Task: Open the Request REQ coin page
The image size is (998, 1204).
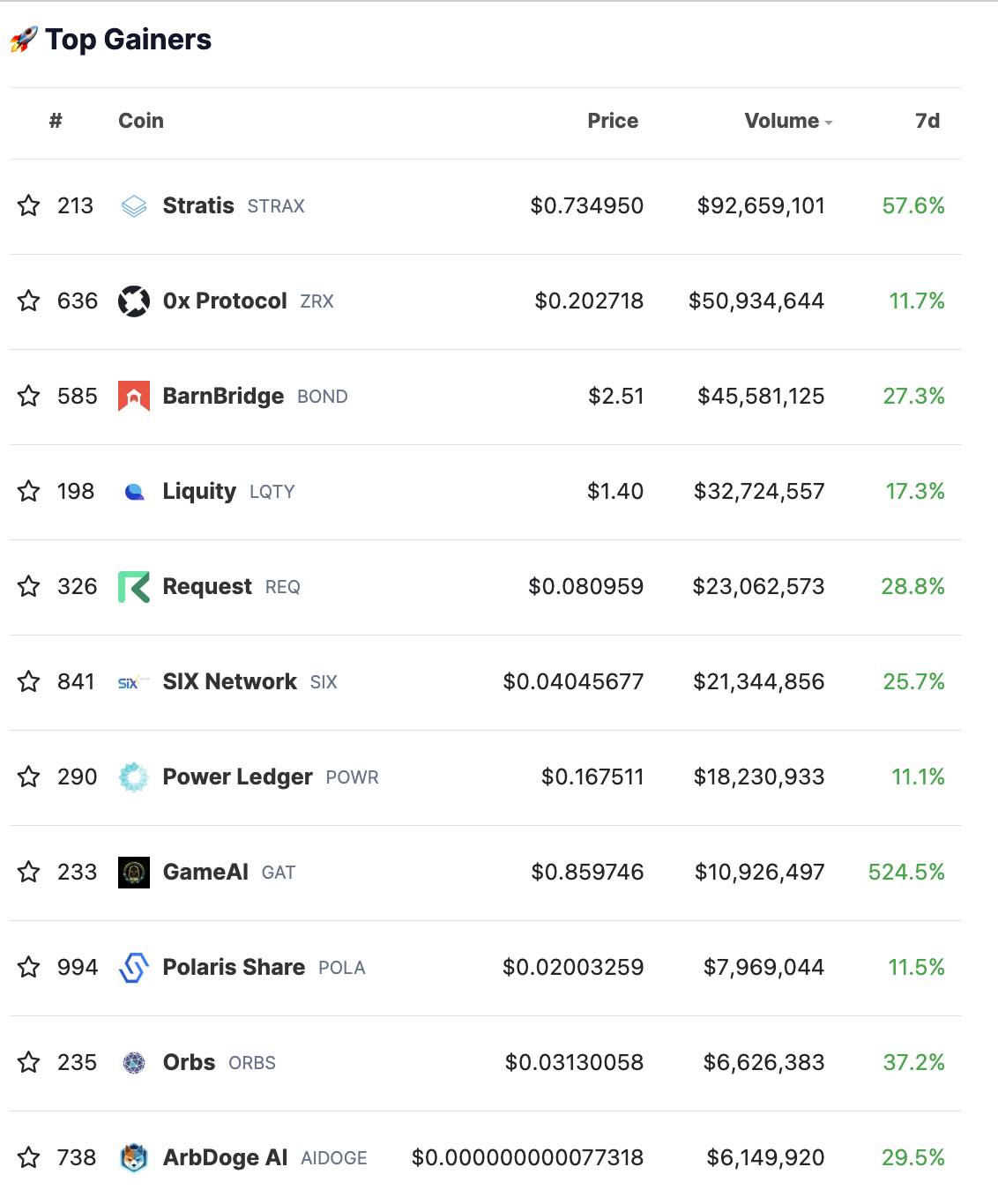Action: [207, 586]
